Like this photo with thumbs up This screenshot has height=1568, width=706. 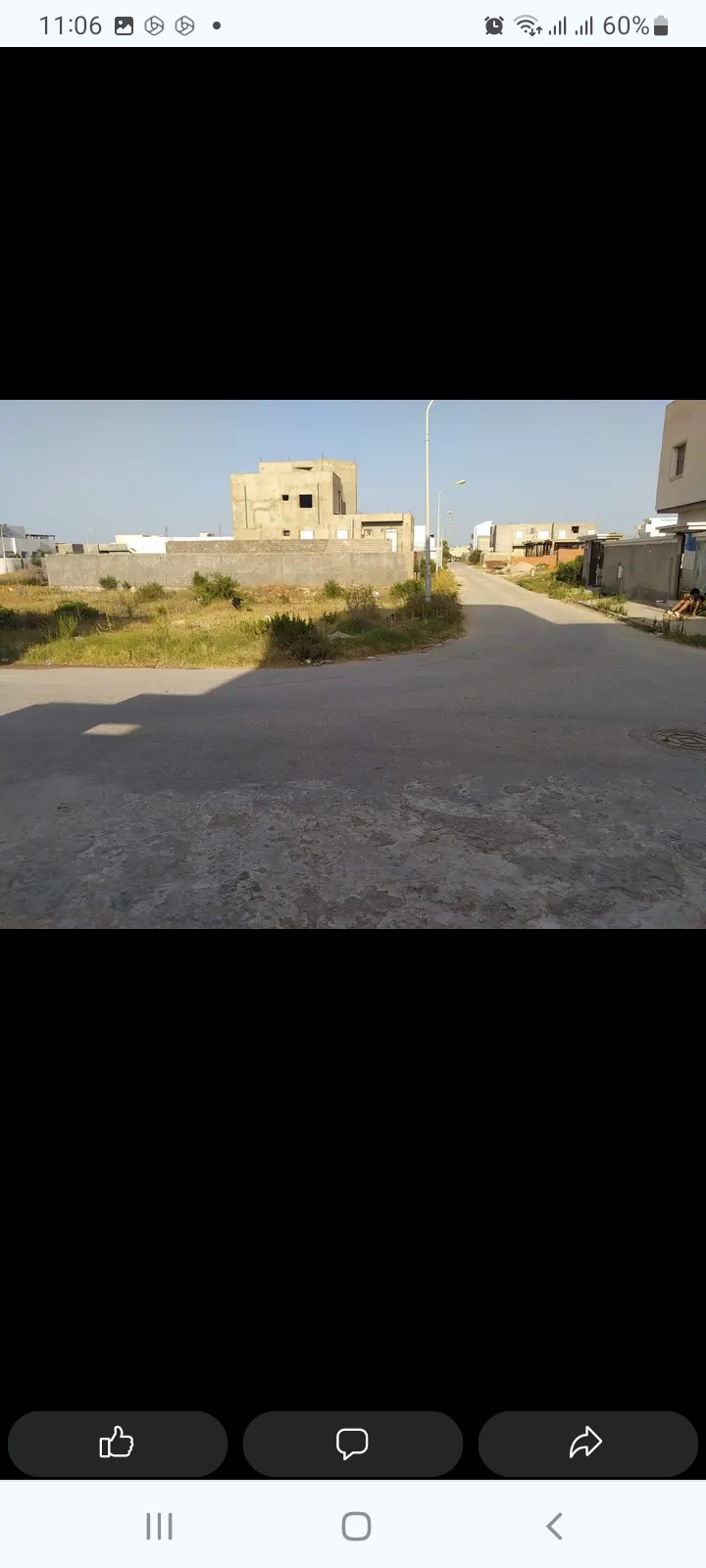coord(117,1443)
